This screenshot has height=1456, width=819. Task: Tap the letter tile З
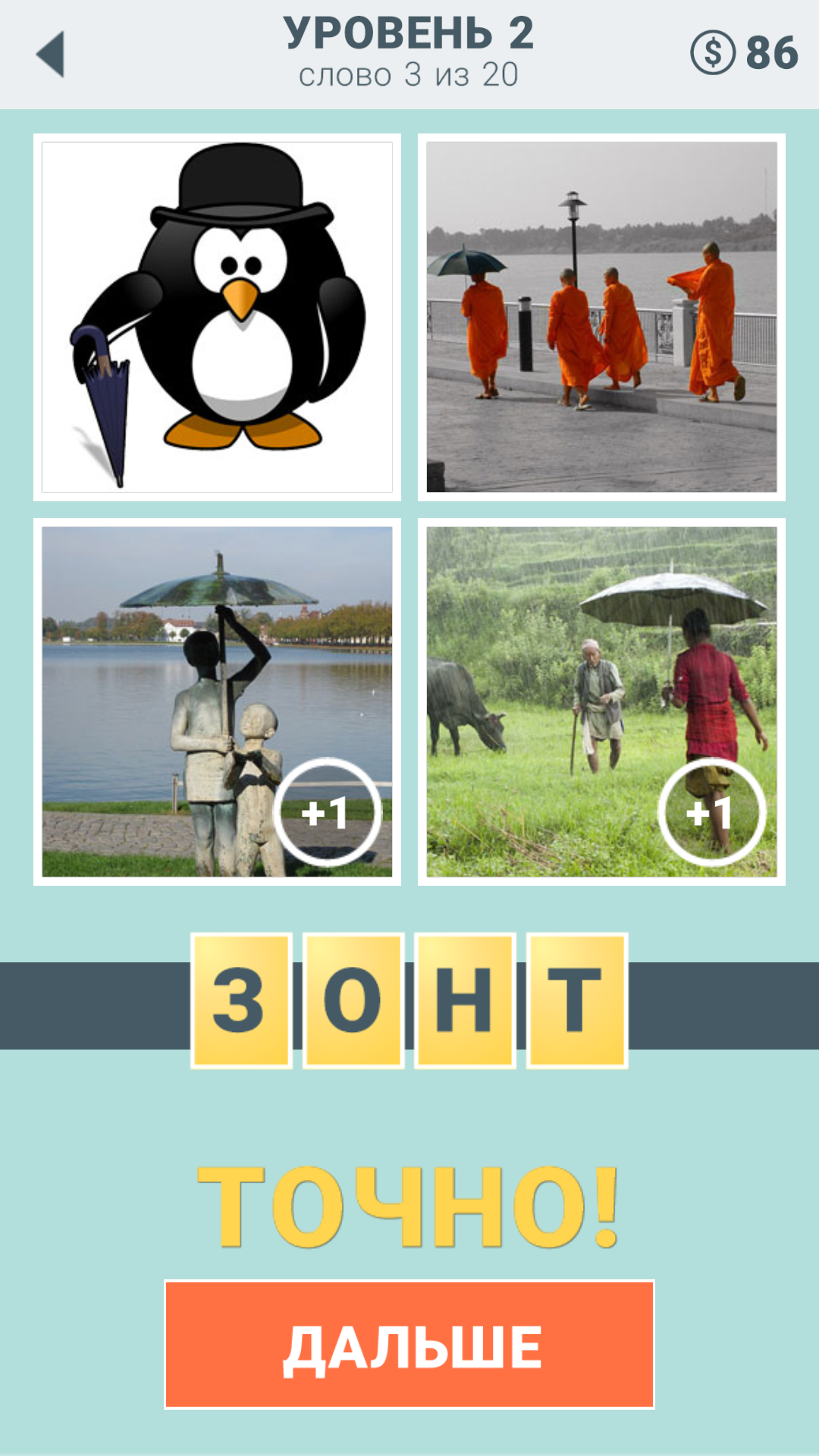coord(241,1000)
